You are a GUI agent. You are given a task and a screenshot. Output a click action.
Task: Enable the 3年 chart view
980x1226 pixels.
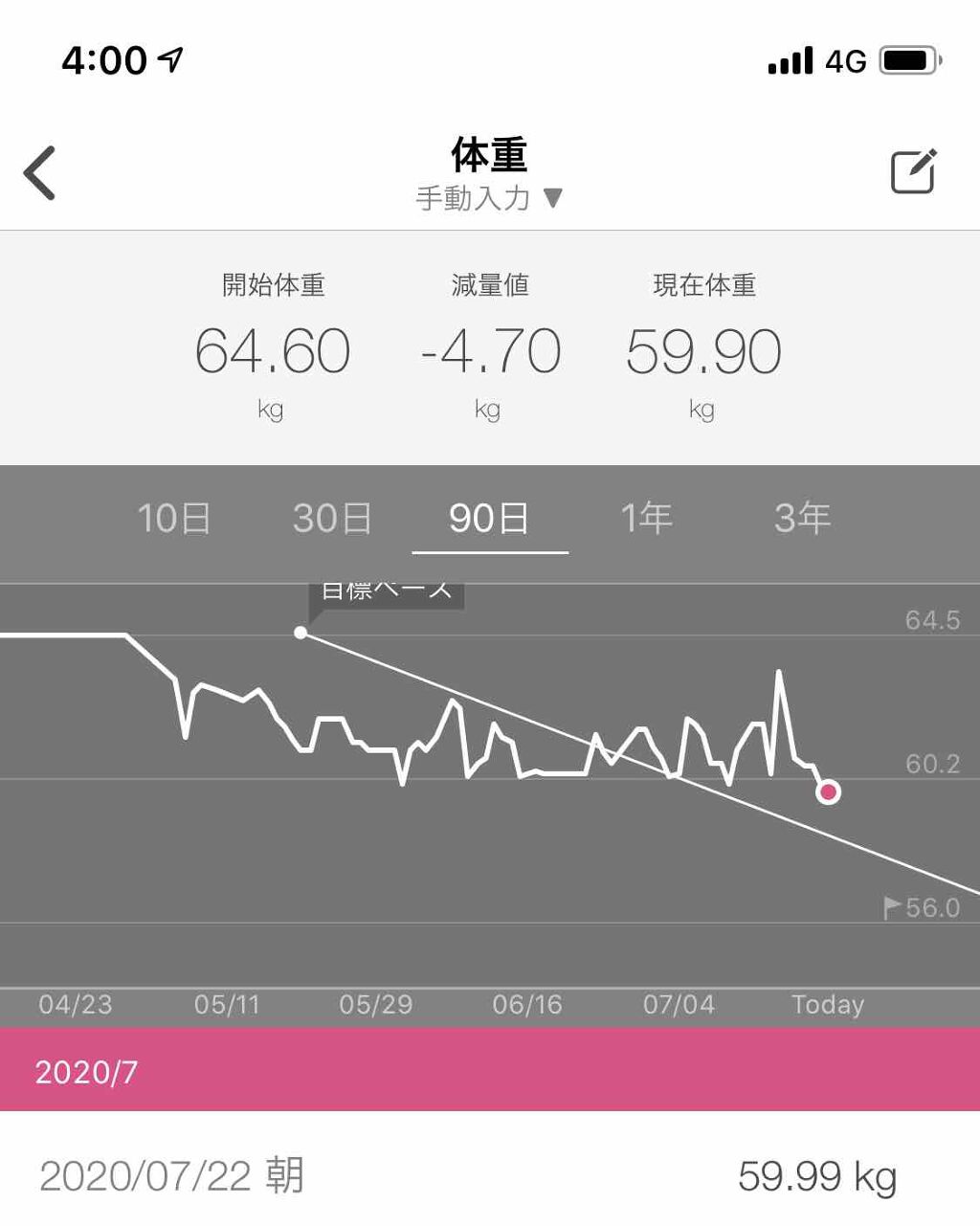tap(803, 518)
